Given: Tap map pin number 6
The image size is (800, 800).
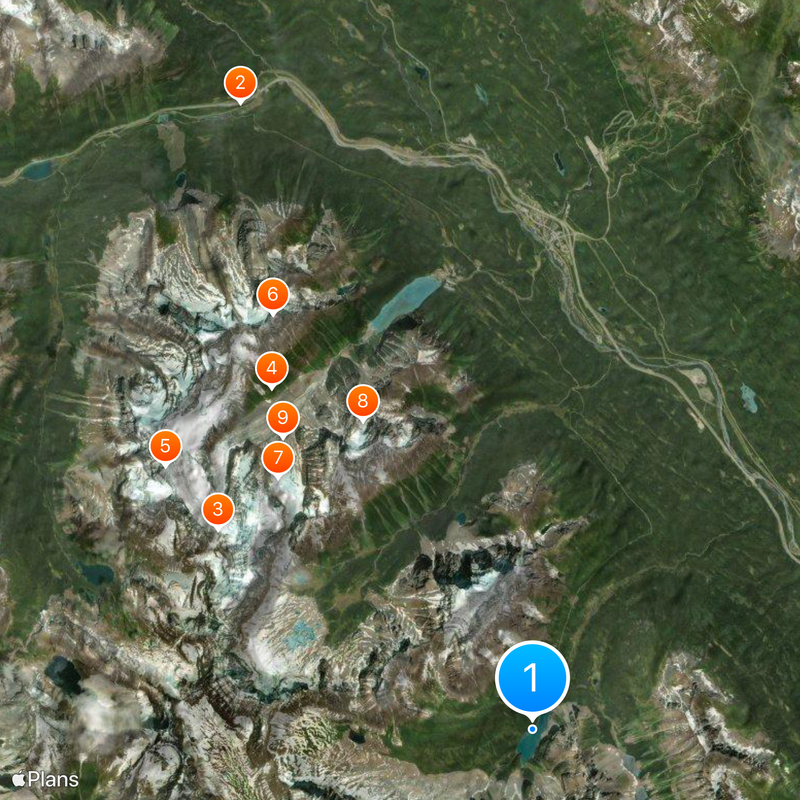Looking at the screenshot, I should 272,295.
